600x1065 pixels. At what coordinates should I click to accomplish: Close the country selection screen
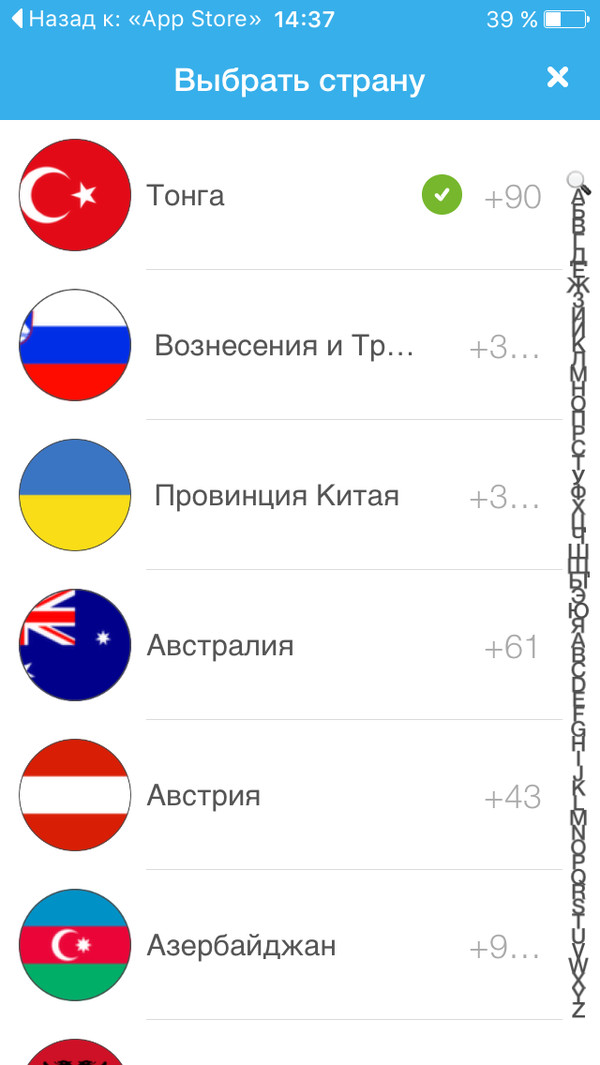point(557,77)
